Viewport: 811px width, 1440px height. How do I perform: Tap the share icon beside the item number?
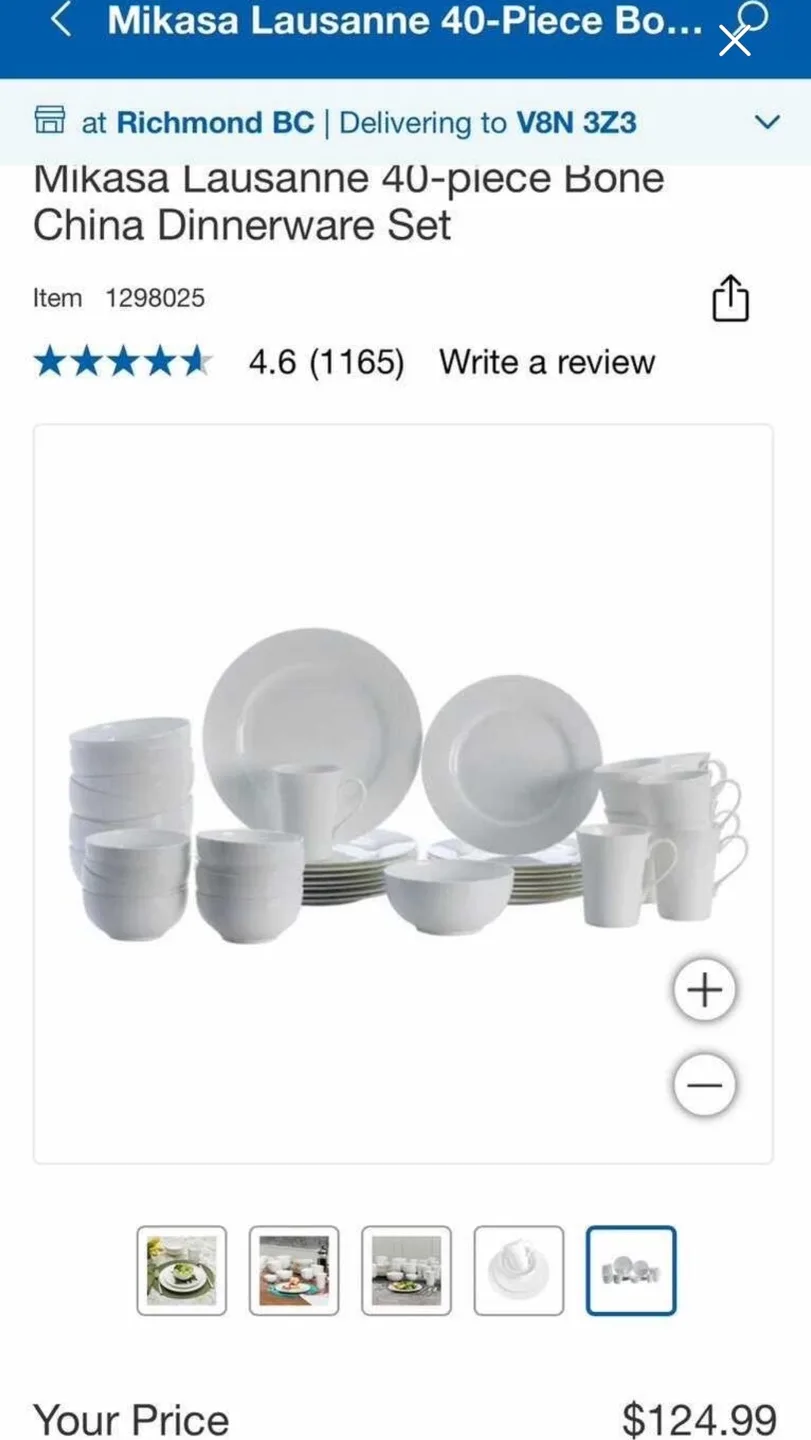[x=730, y=297]
